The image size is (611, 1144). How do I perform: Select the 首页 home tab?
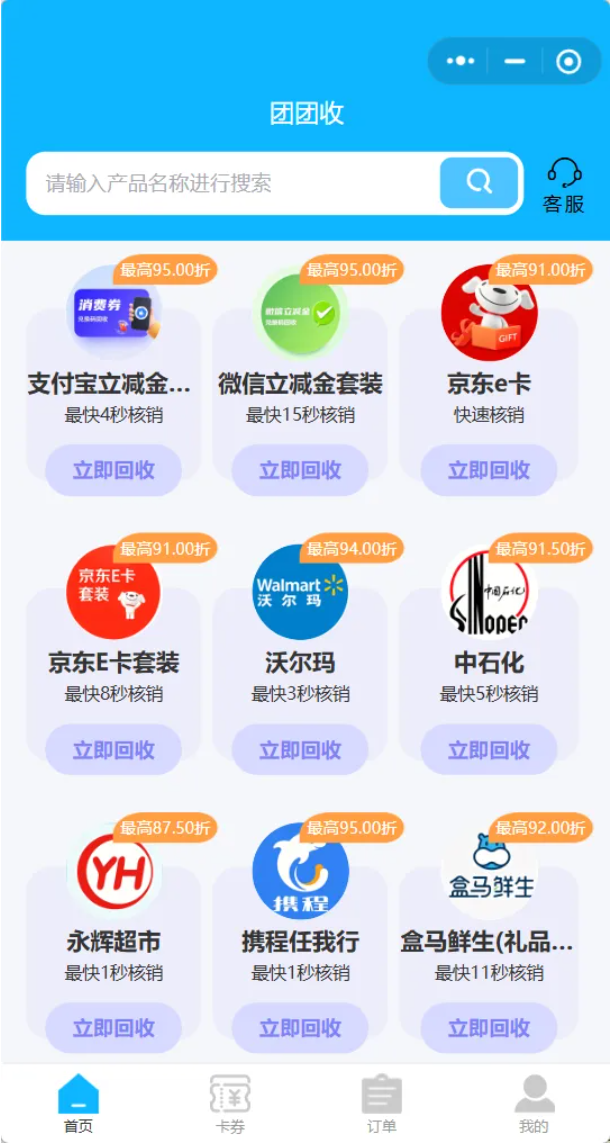pos(78,1104)
